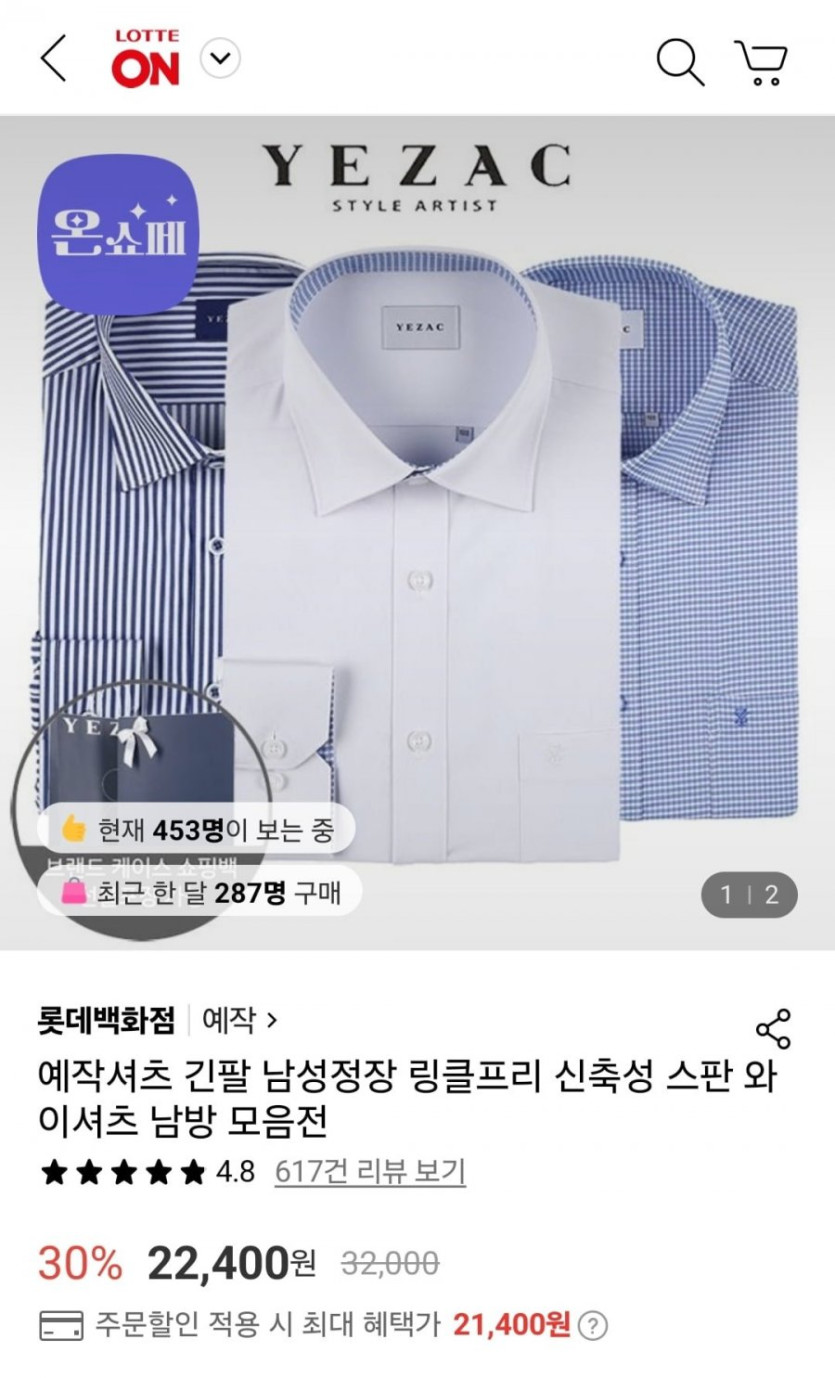Screen dimensions: 835x1378
Task: Share this product
Action: [x=772, y=1030]
